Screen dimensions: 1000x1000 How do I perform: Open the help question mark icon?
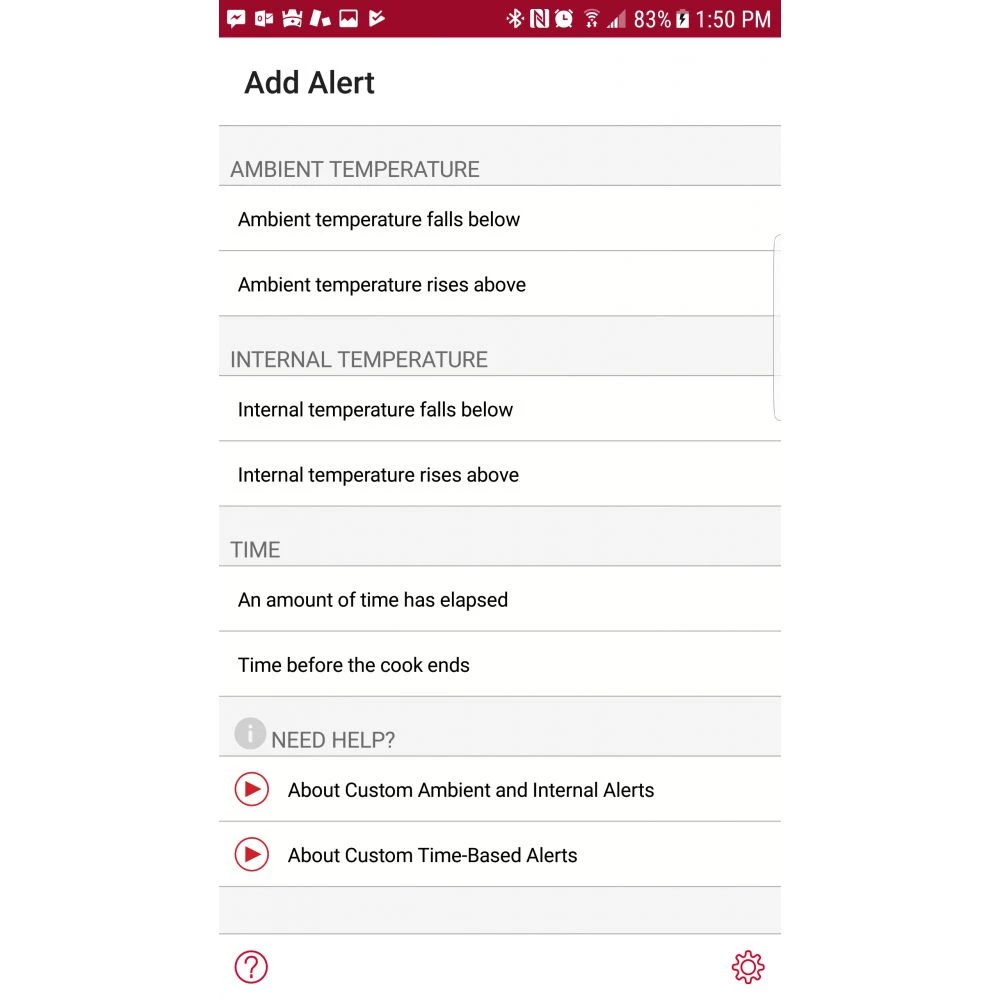click(251, 967)
